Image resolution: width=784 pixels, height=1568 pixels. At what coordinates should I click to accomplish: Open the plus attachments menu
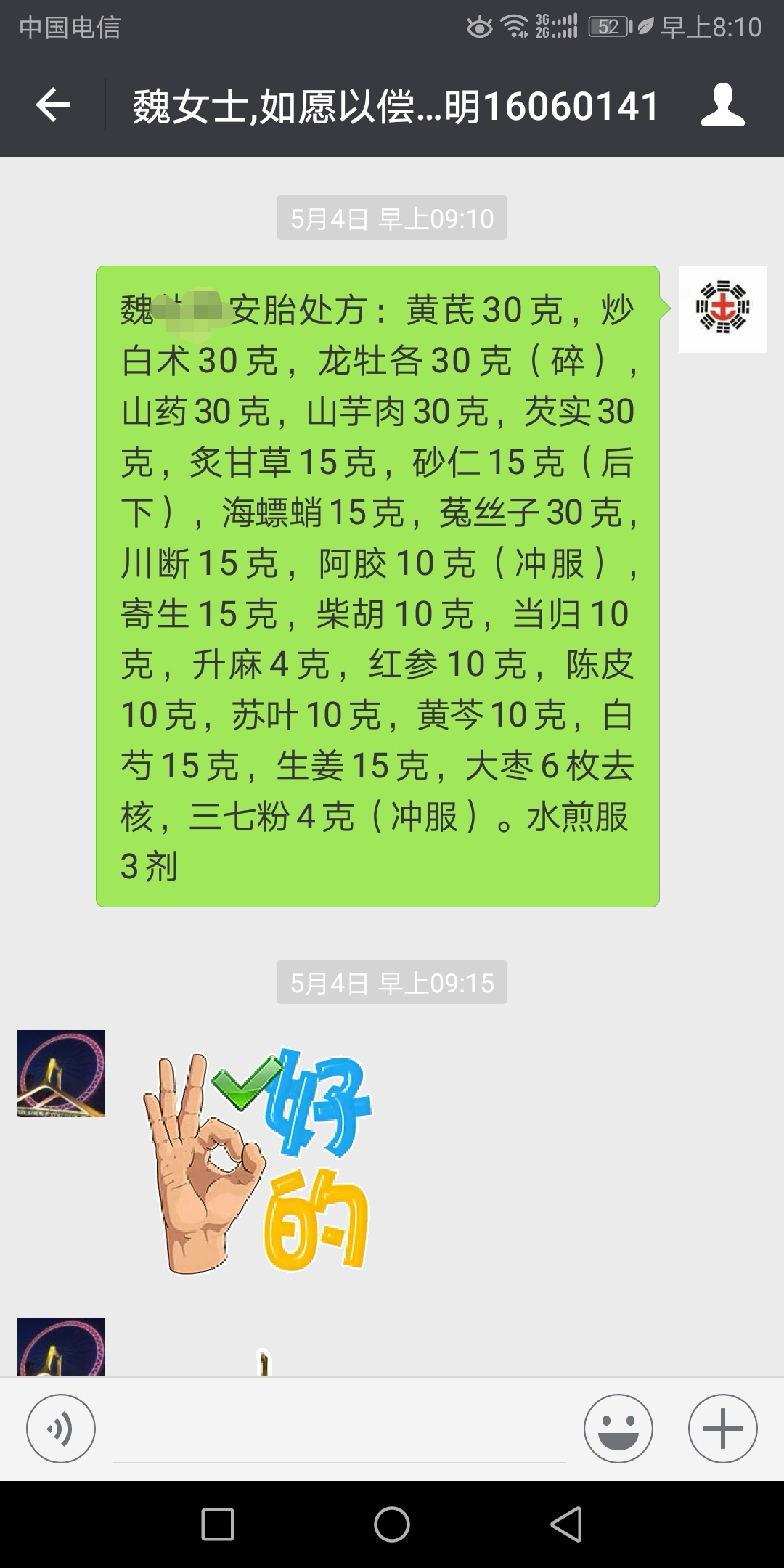pos(722,1429)
